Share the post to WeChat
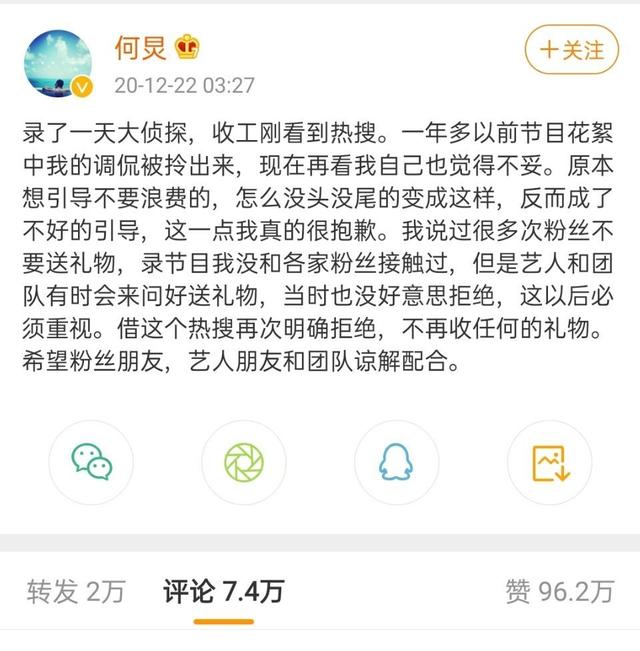Image resolution: width=640 pixels, height=651 pixels. click(92, 461)
